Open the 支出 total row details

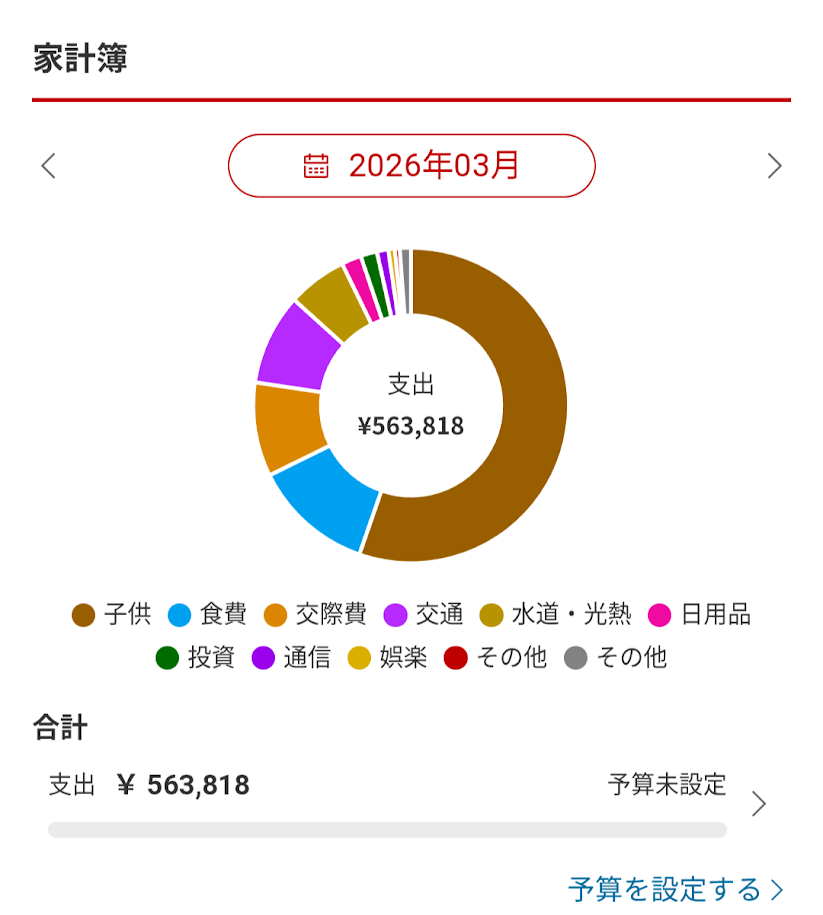[758, 803]
